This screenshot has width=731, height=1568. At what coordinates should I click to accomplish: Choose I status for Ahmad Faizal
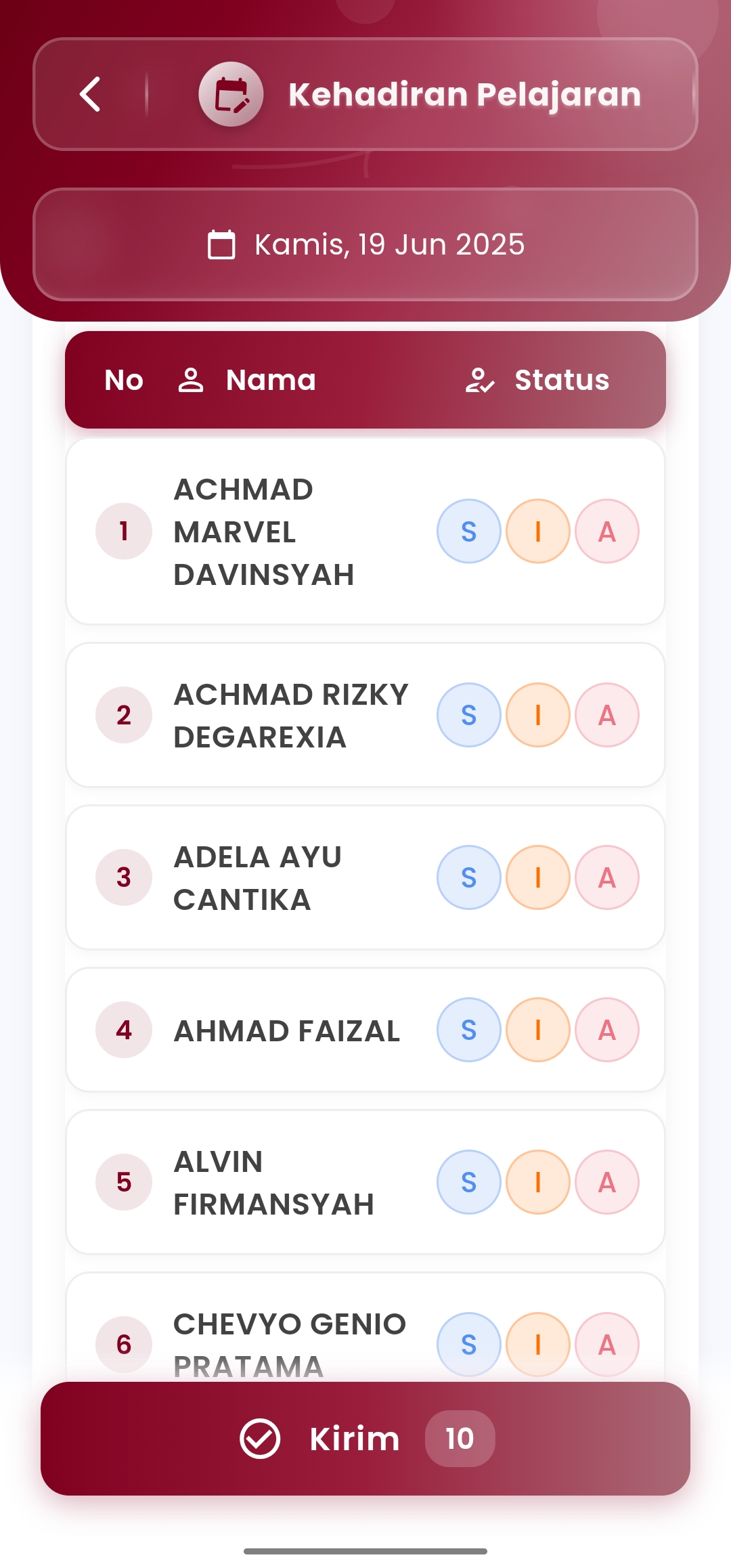(x=538, y=1030)
